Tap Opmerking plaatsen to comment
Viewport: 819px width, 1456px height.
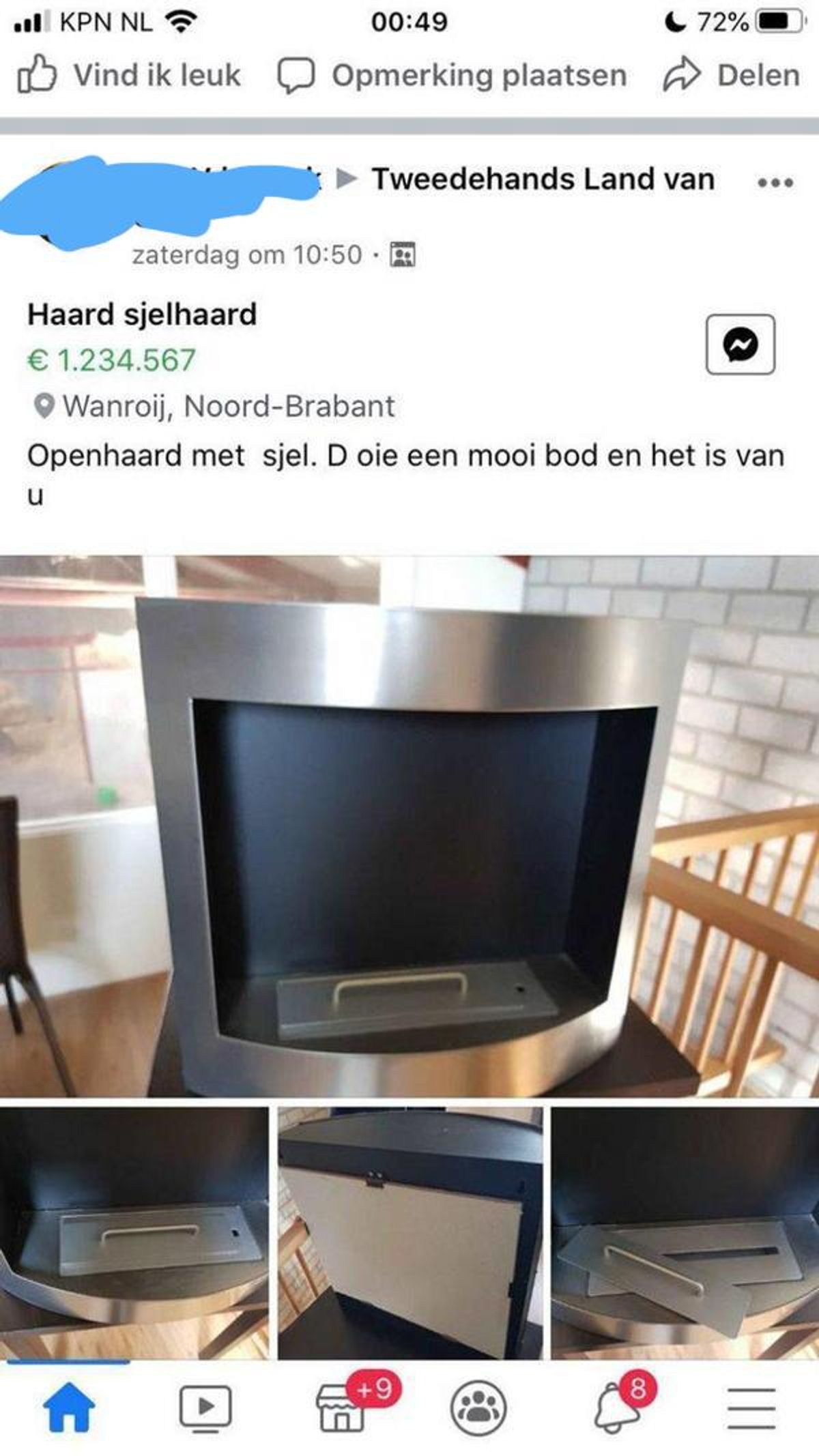[x=452, y=75]
